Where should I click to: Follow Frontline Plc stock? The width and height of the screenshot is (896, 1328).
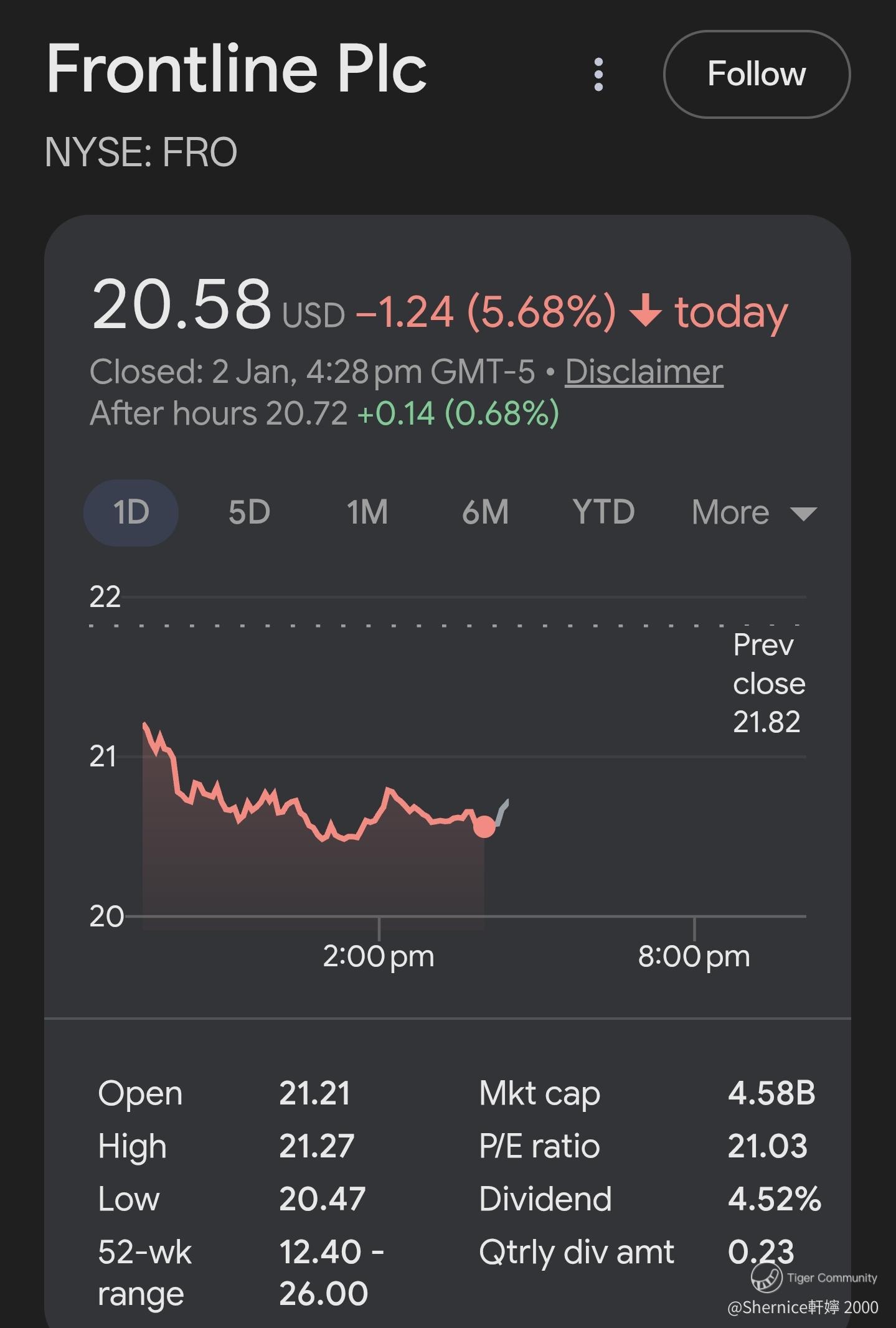coord(757,74)
